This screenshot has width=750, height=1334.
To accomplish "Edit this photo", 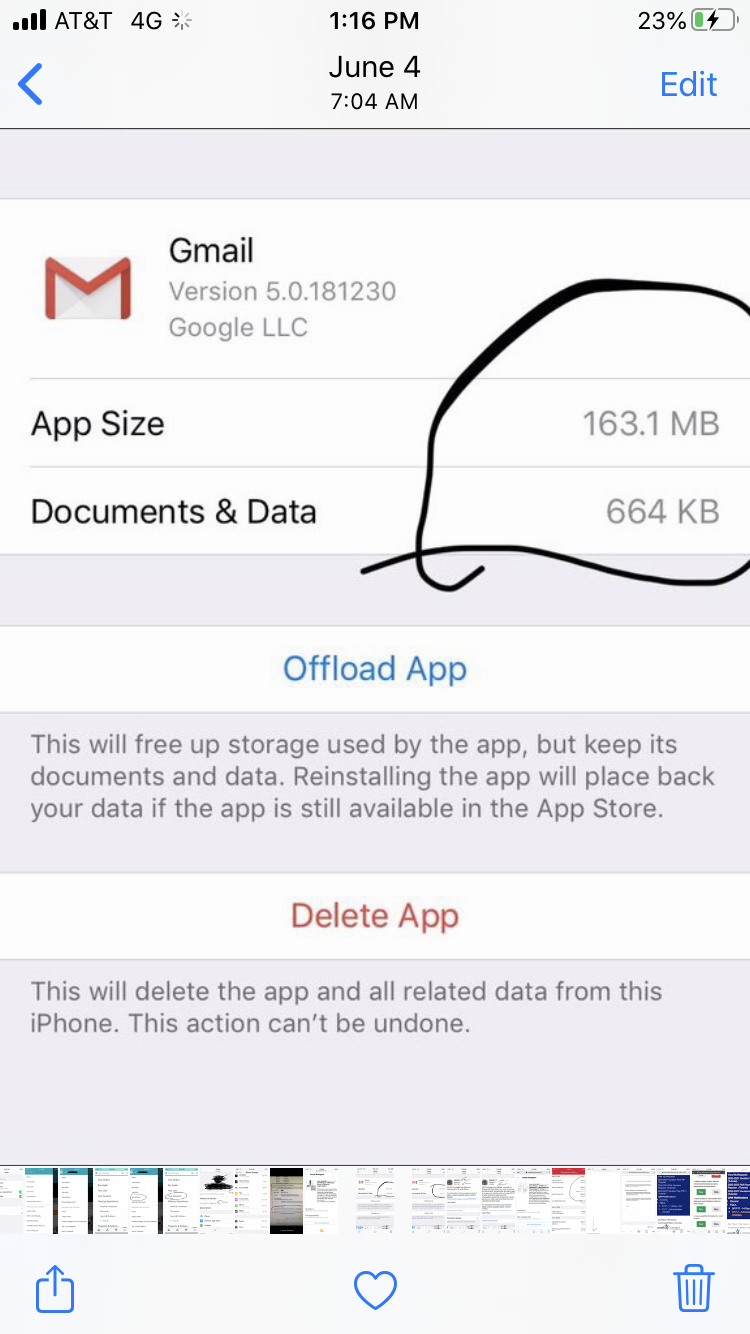I will coord(688,84).
